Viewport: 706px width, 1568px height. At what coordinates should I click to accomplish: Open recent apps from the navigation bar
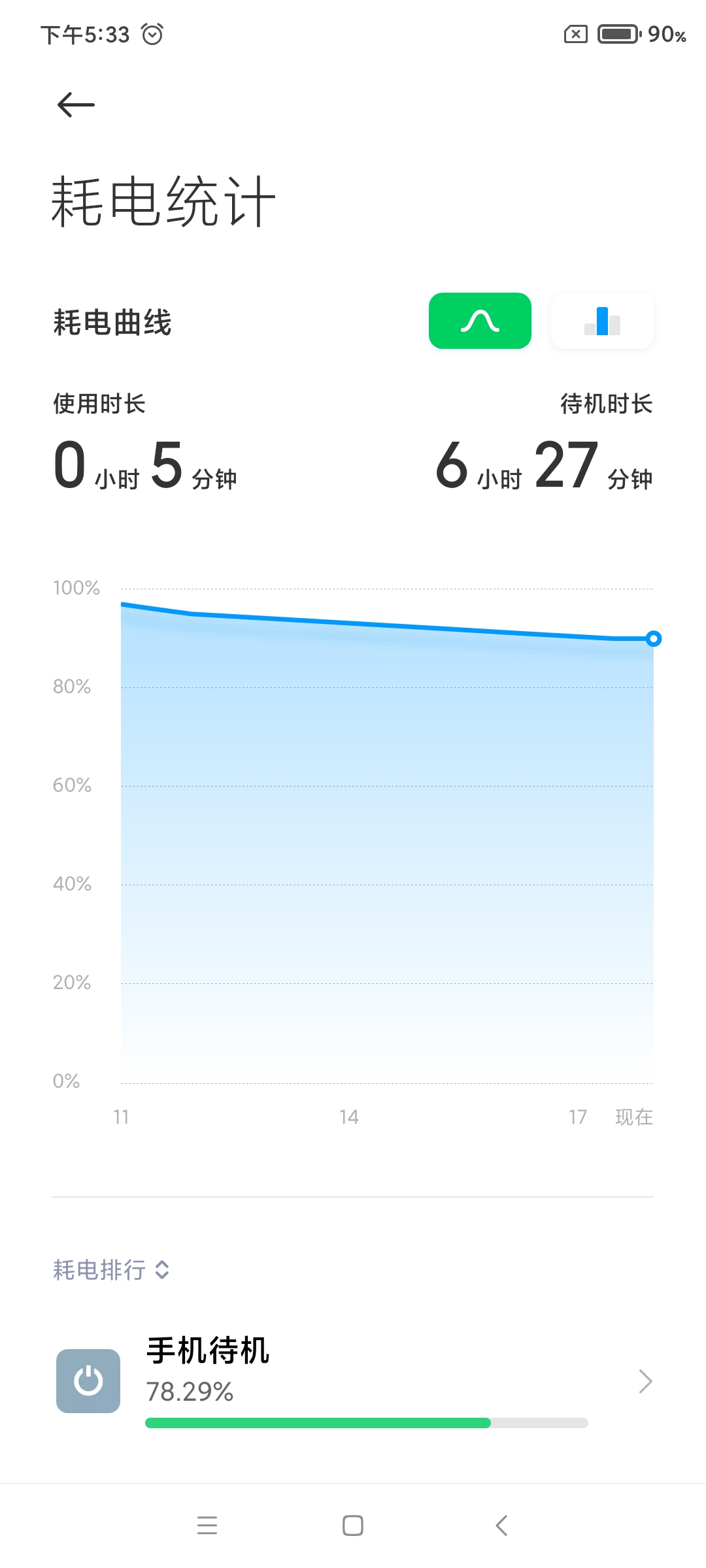click(207, 1526)
